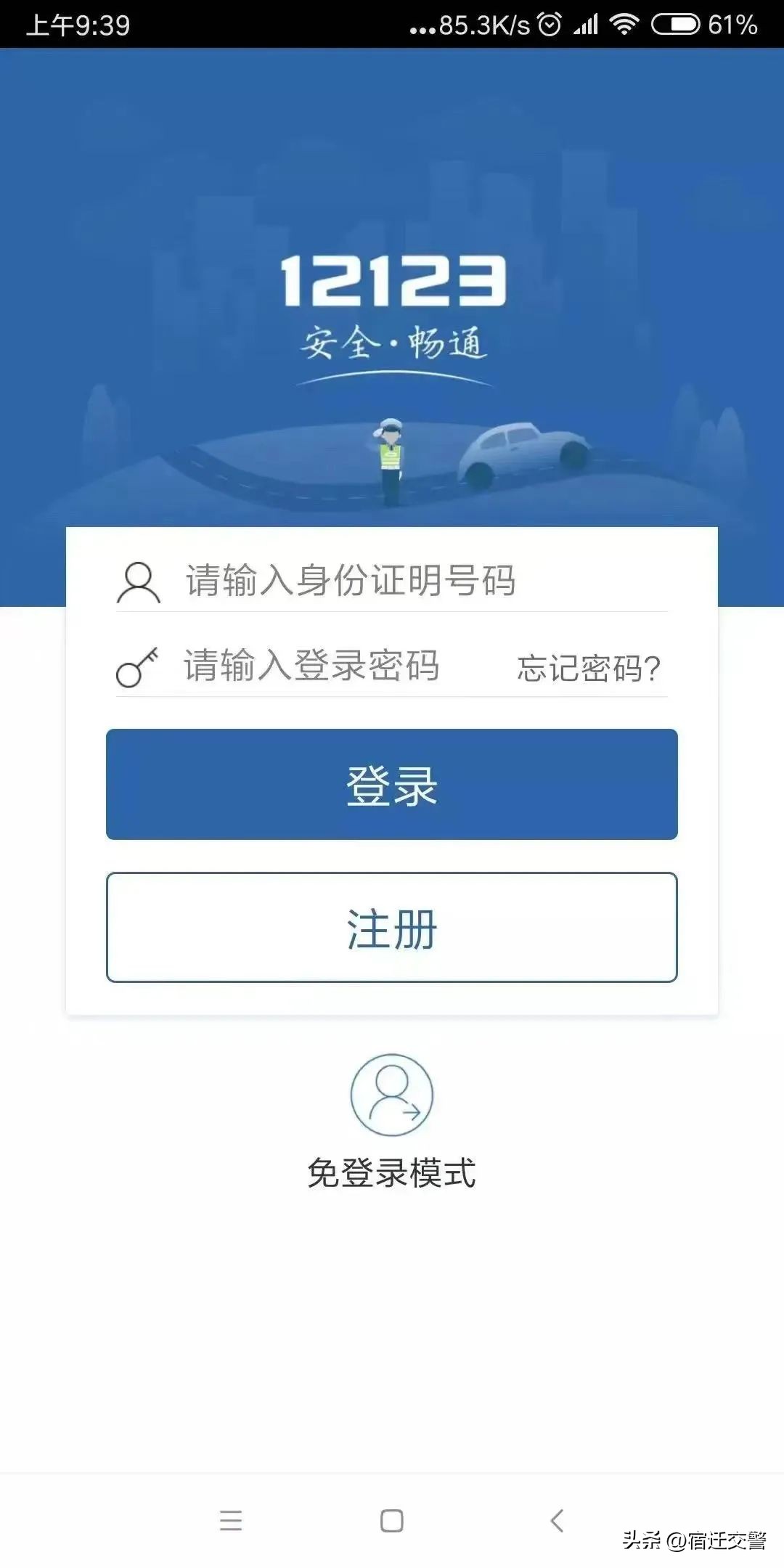The height and width of the screenshot is (1568, 784).
Task: Tap the home navigation button
Action: click(x=392, y=1519)
